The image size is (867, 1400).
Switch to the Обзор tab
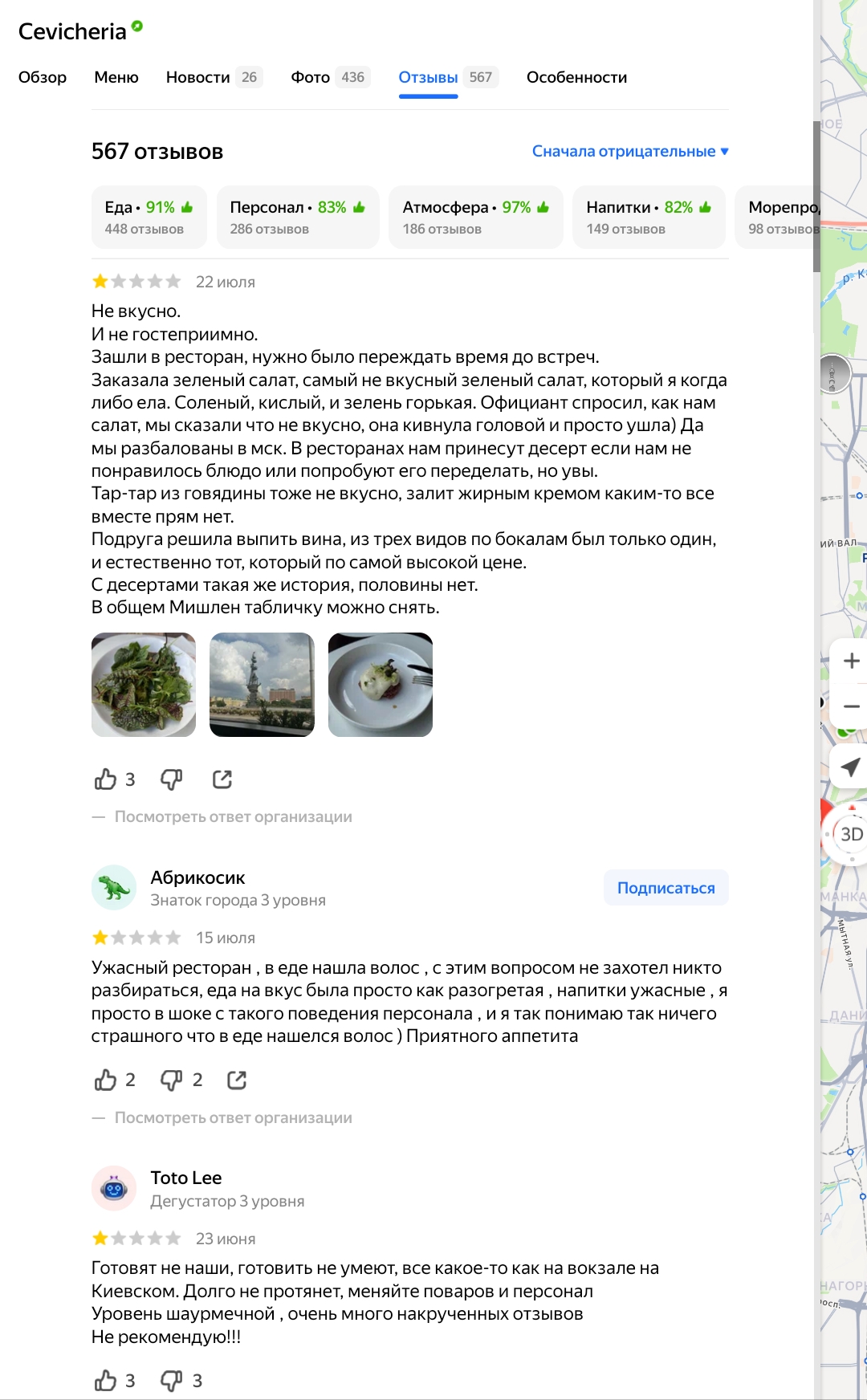(x=43, y=77)
